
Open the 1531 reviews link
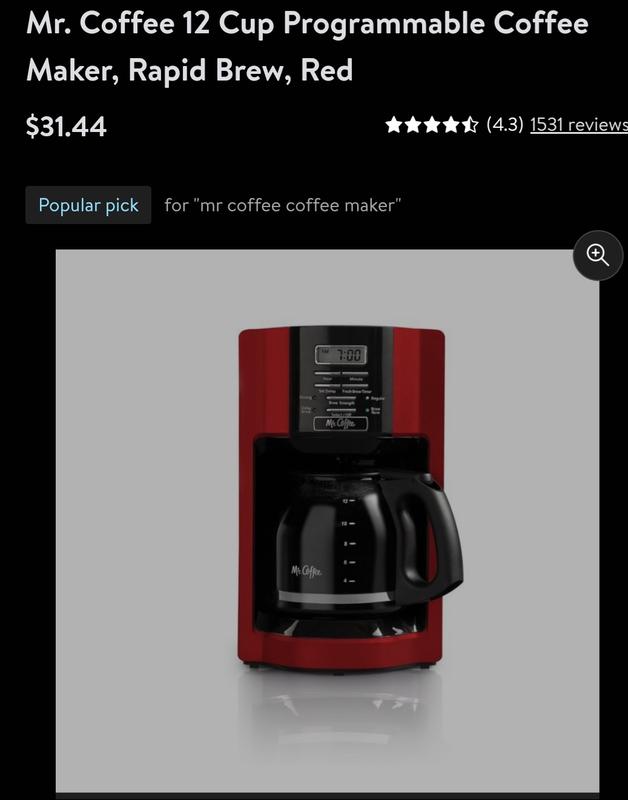pyautogui.click(x=578, y=125)
